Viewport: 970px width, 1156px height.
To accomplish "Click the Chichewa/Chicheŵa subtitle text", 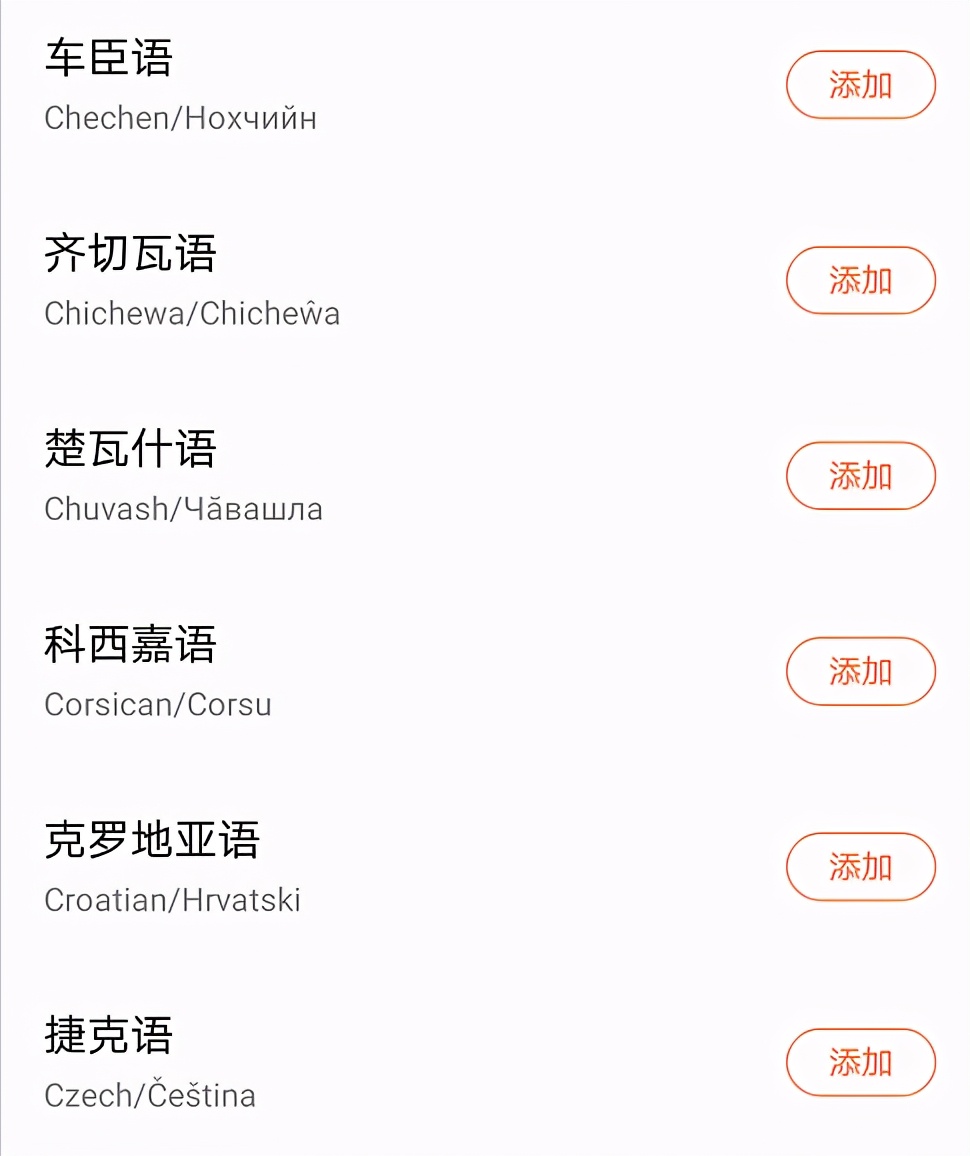I will (191, 313).
